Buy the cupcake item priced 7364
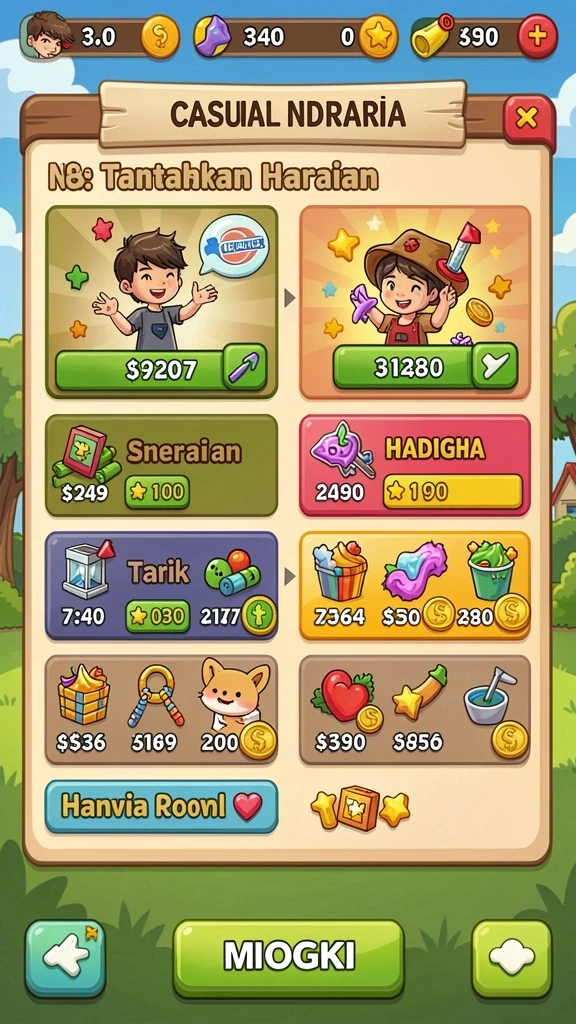Screen dimensions: 576x1024 pyautogui.click(x=340, y=586)
